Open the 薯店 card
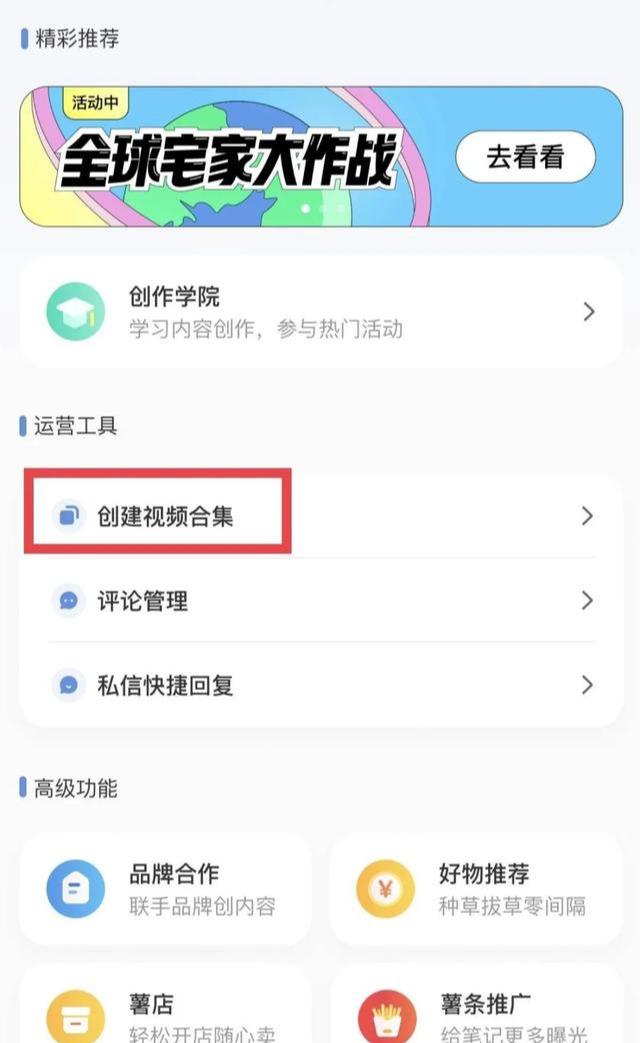 pos(165,1010)
